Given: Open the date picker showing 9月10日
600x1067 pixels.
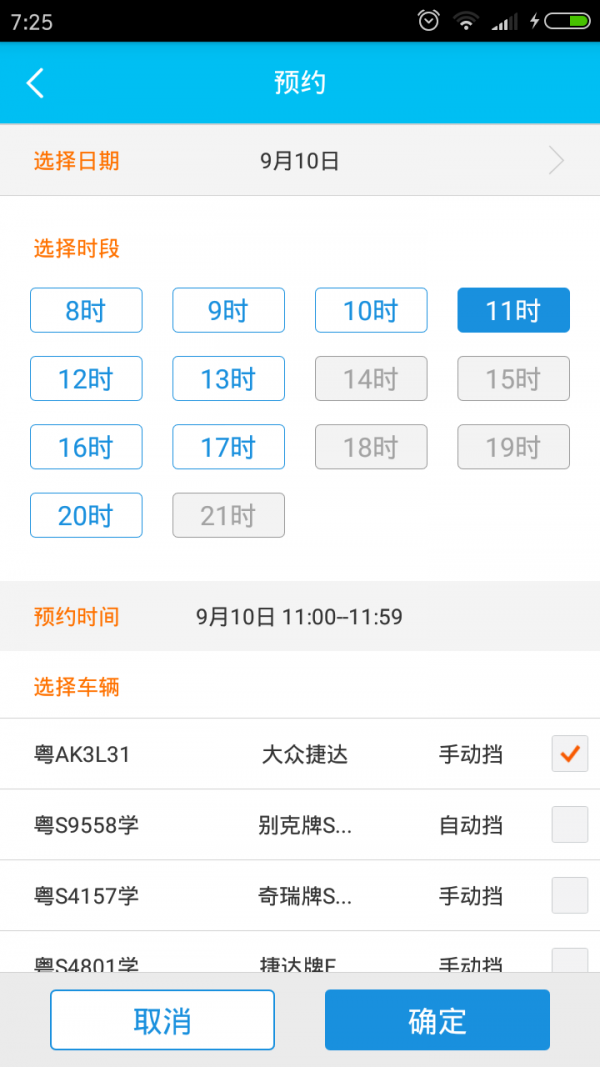Looking at the screenshot, I should click(300, 160).
